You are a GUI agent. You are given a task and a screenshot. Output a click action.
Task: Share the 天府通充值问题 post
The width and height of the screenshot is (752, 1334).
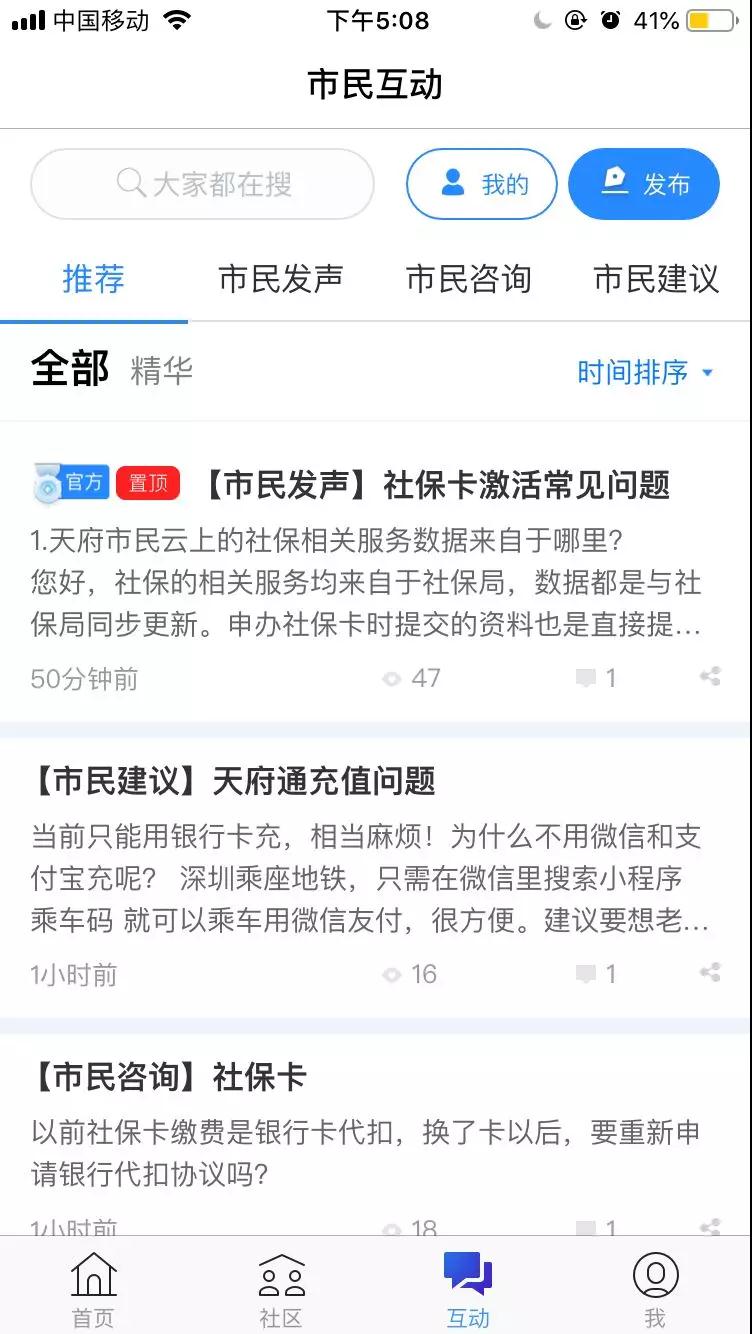[x=710, y=972]
